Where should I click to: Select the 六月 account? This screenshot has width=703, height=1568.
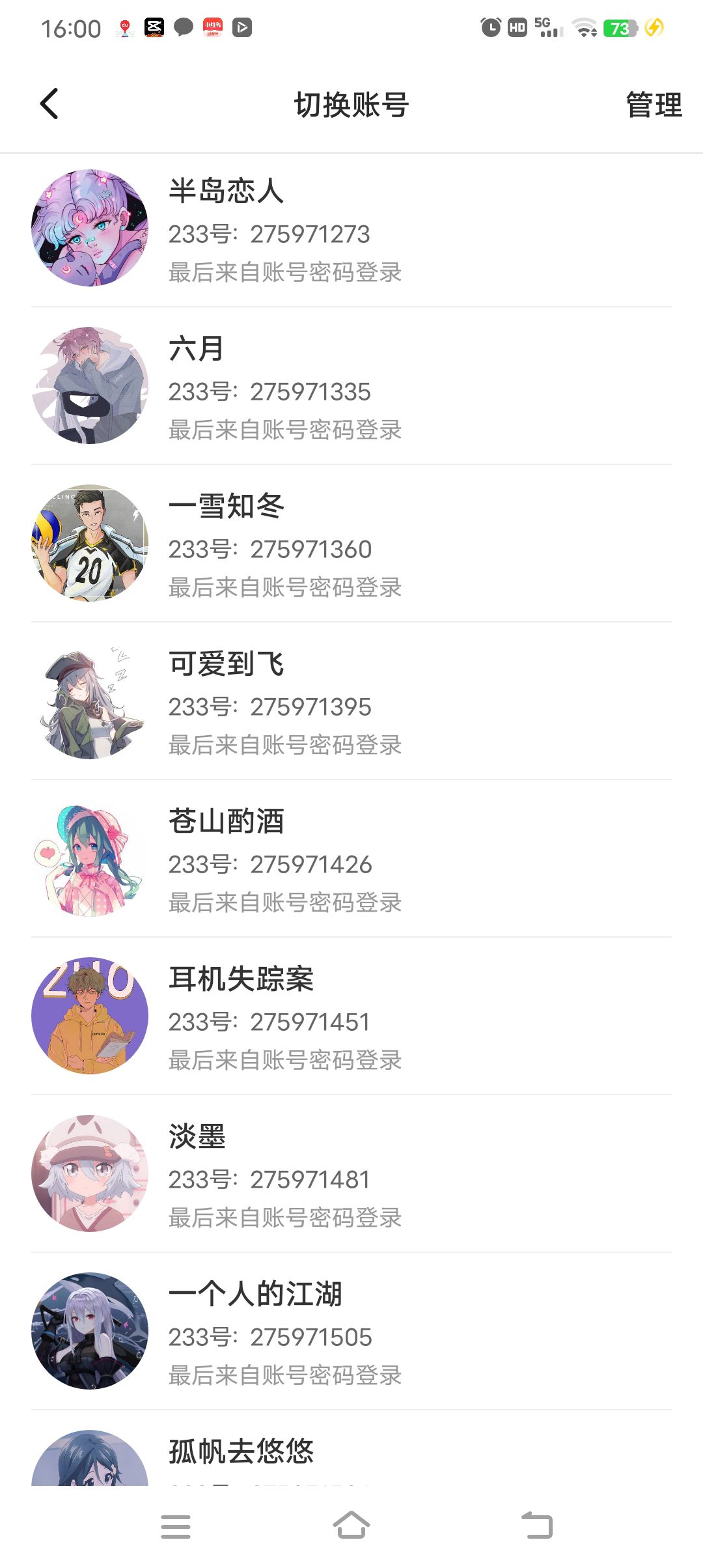(351, 387)
